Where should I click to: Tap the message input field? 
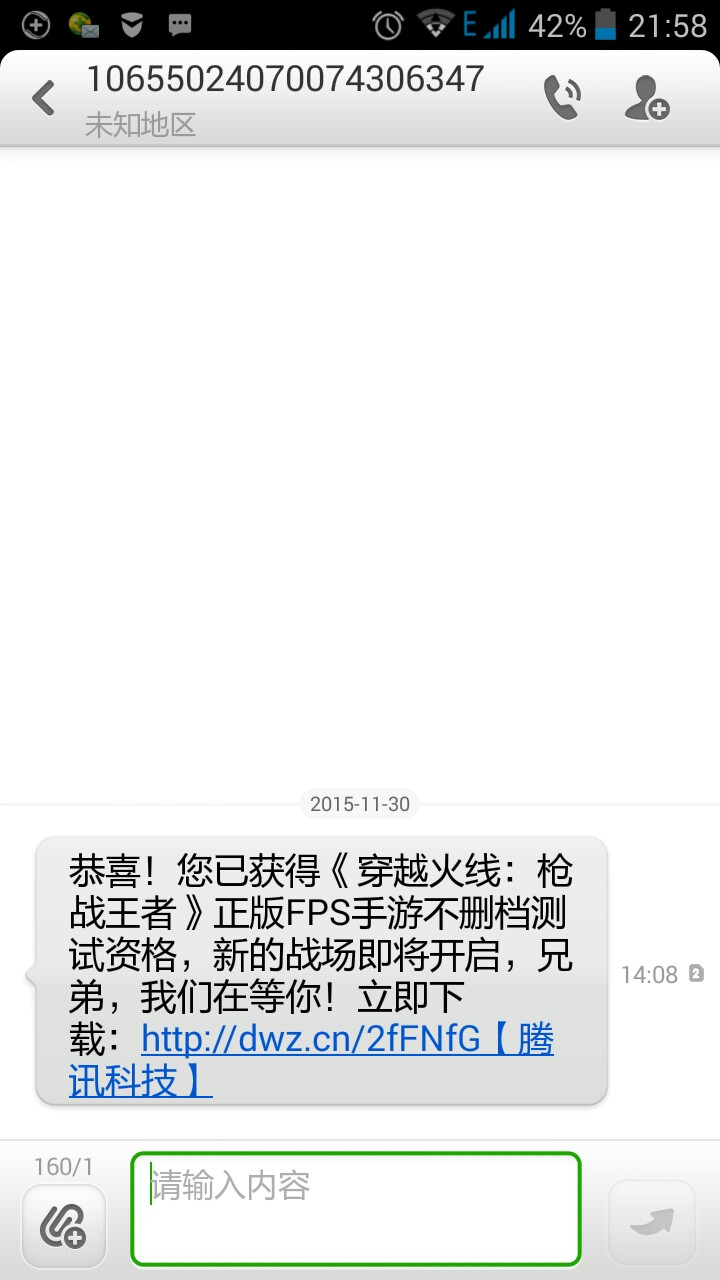355,1208
